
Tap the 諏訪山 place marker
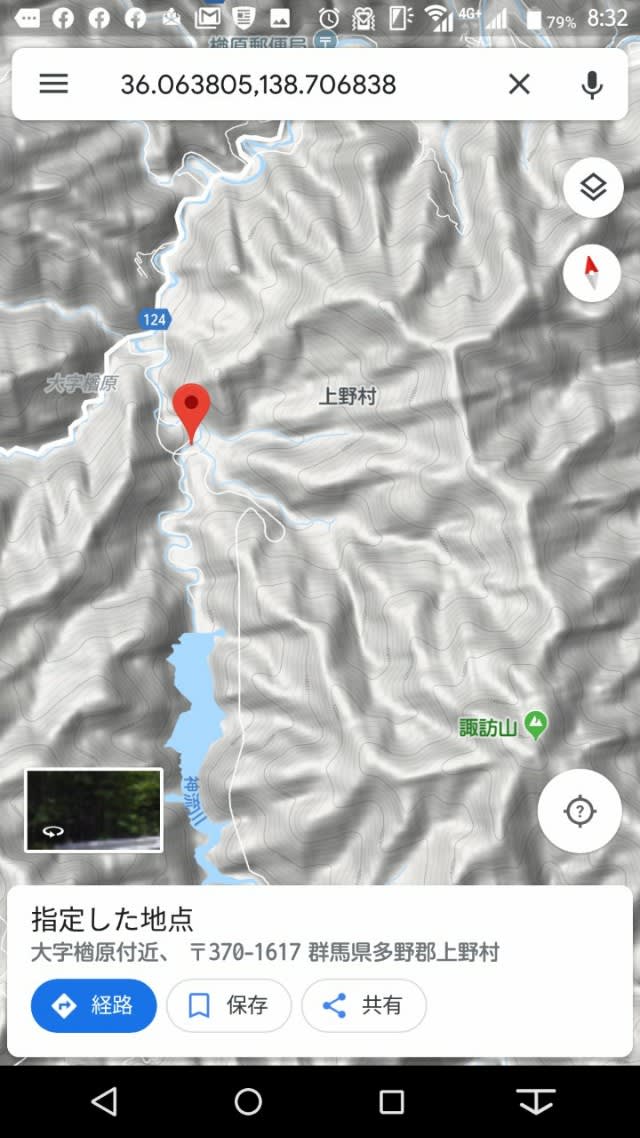tap(536, 724)
